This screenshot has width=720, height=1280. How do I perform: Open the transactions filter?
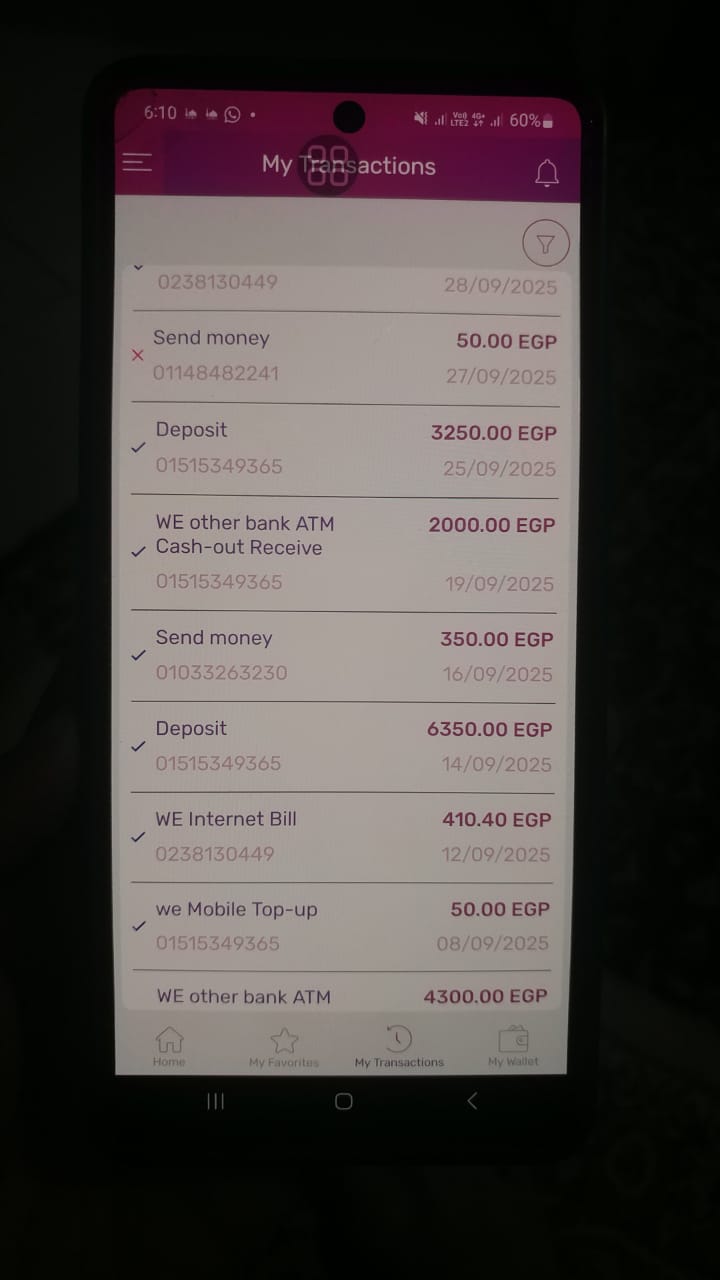tap(545, 243)
